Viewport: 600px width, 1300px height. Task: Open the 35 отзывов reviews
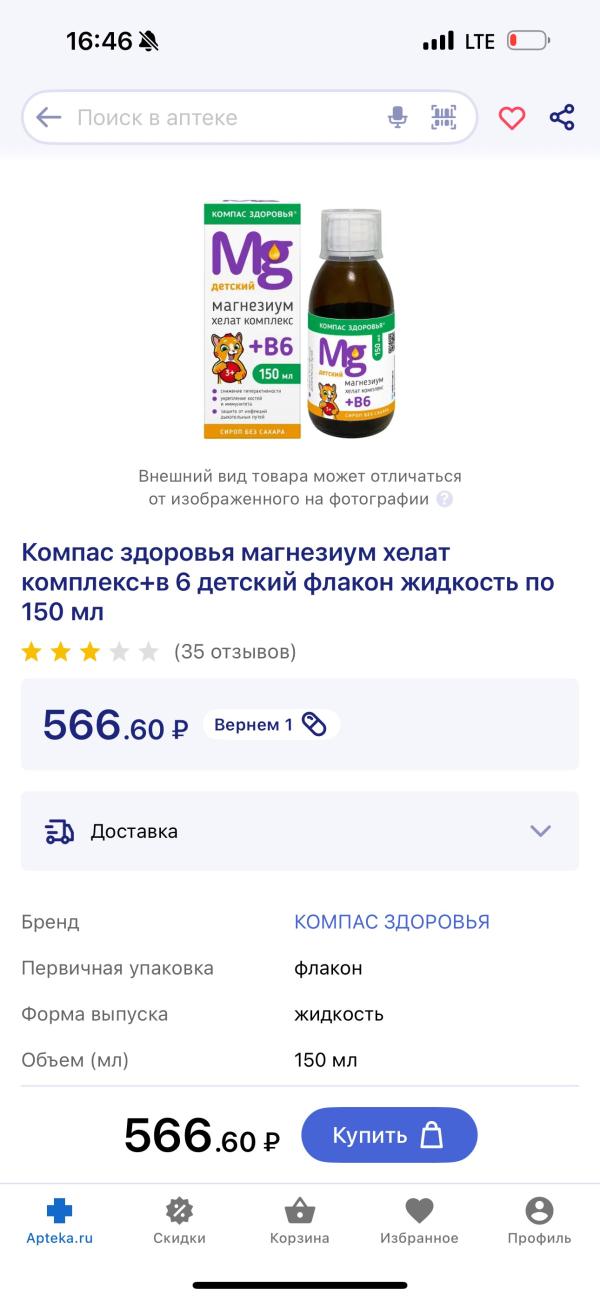(235, 652)
